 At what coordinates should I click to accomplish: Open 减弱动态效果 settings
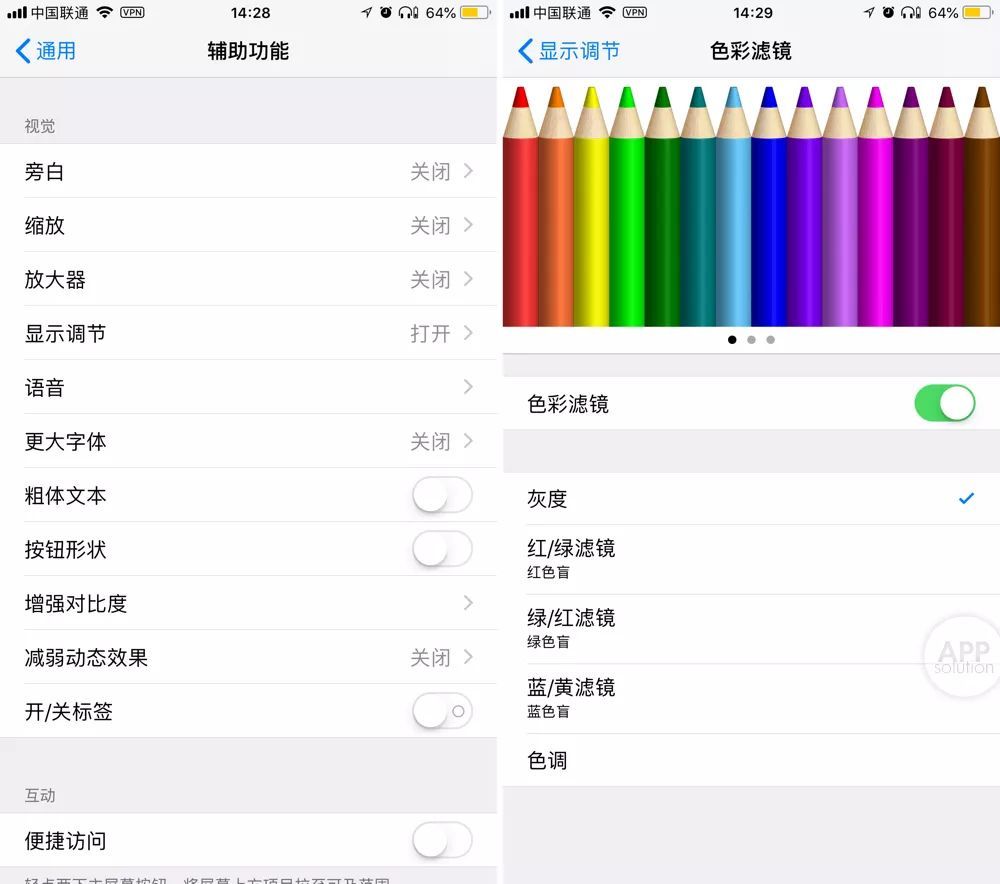click(248, 658)
